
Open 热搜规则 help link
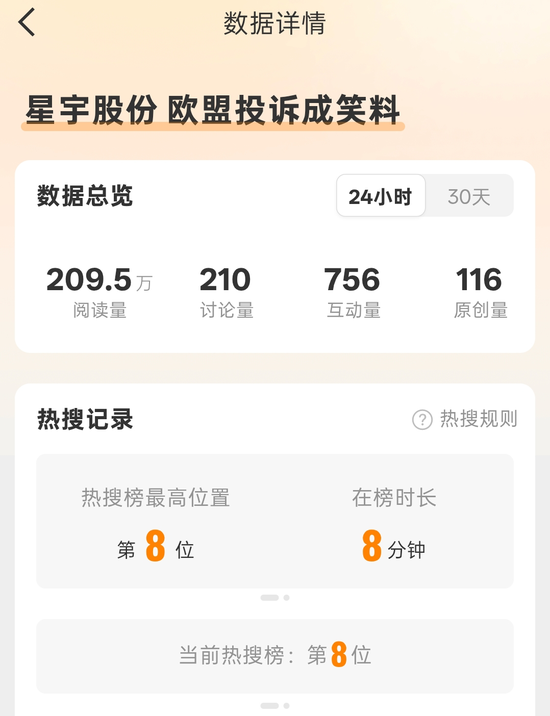[465, 419]
